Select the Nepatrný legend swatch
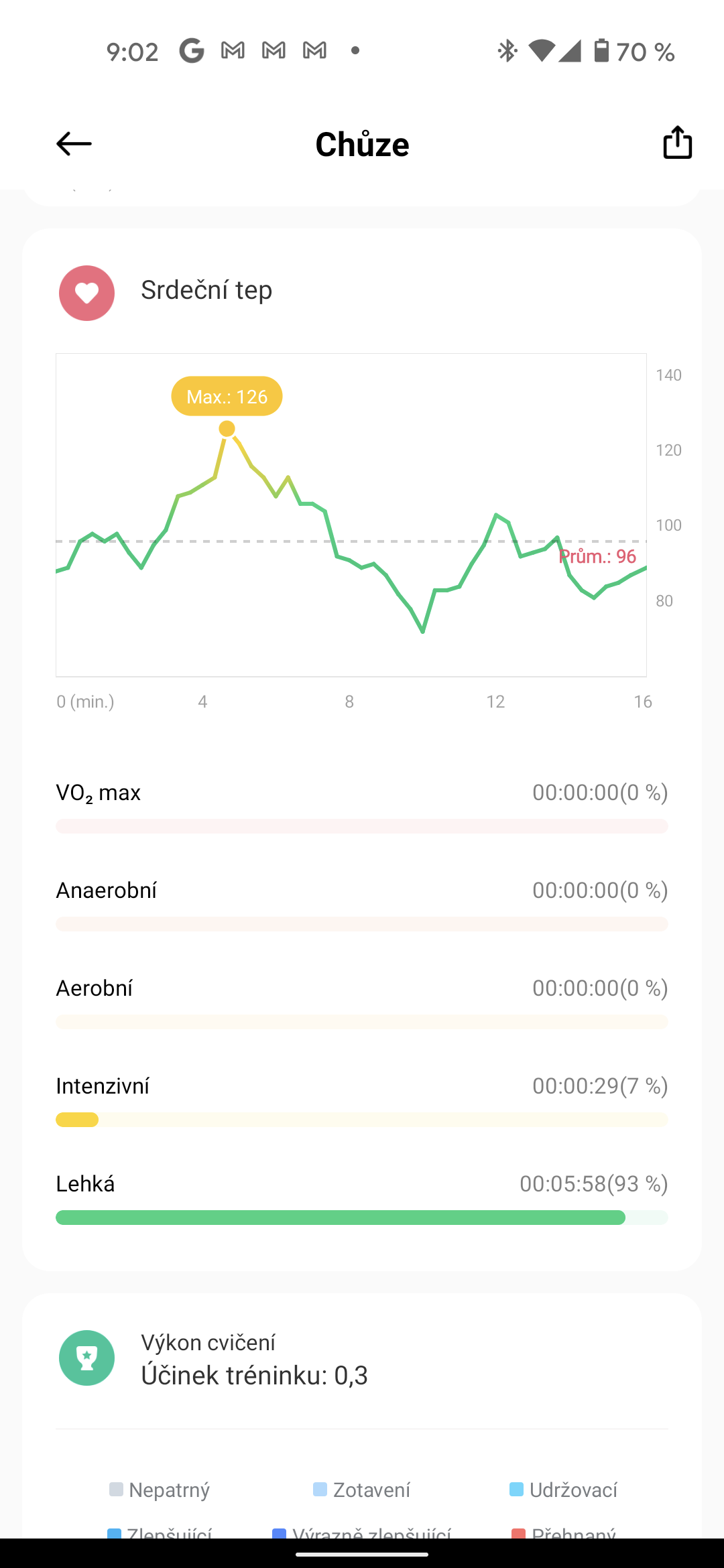 [x=116, y=1490]
